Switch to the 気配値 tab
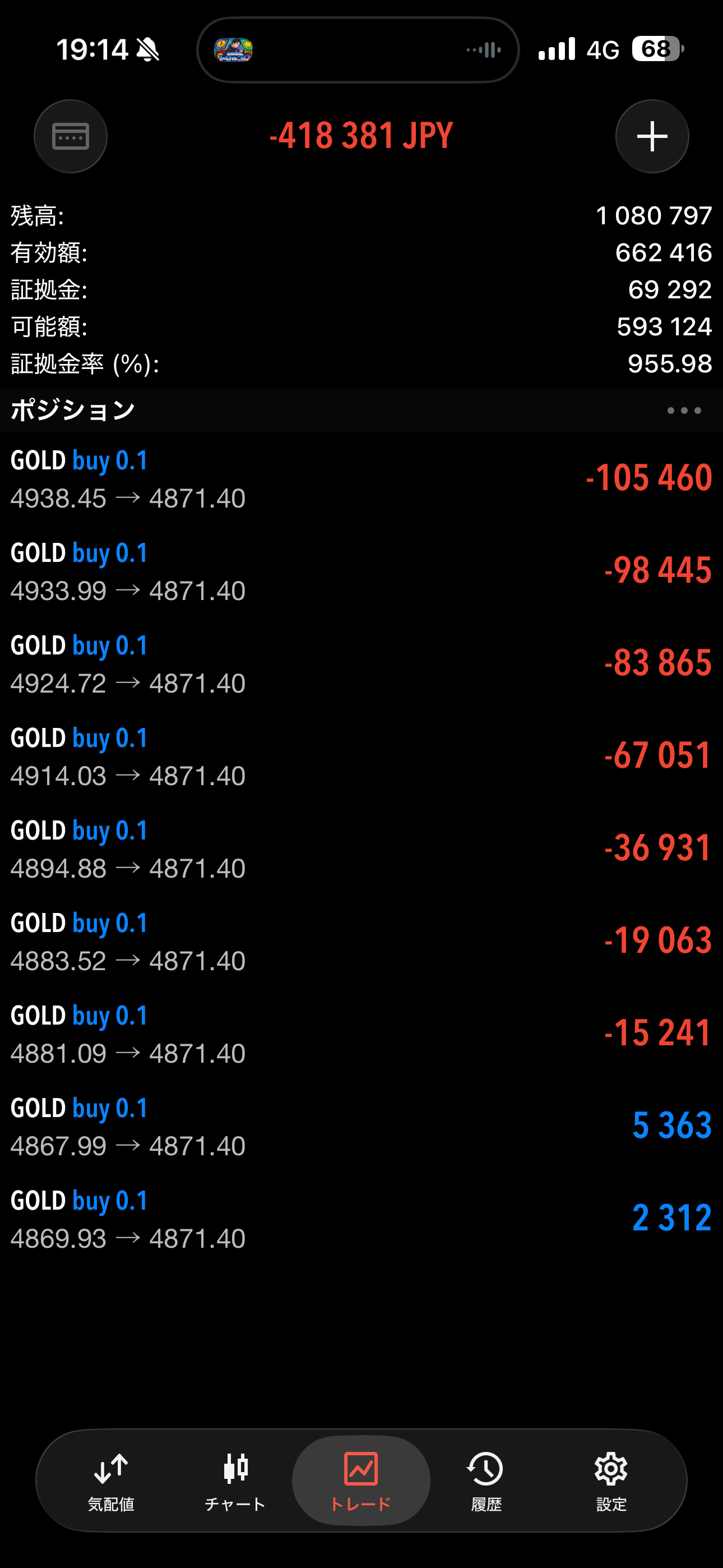 coord(111,1482)
